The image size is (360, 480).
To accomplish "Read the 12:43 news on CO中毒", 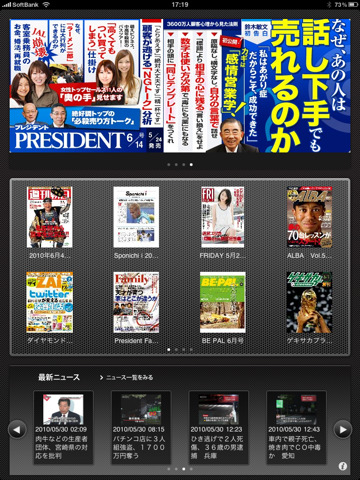I will (296, 427).
